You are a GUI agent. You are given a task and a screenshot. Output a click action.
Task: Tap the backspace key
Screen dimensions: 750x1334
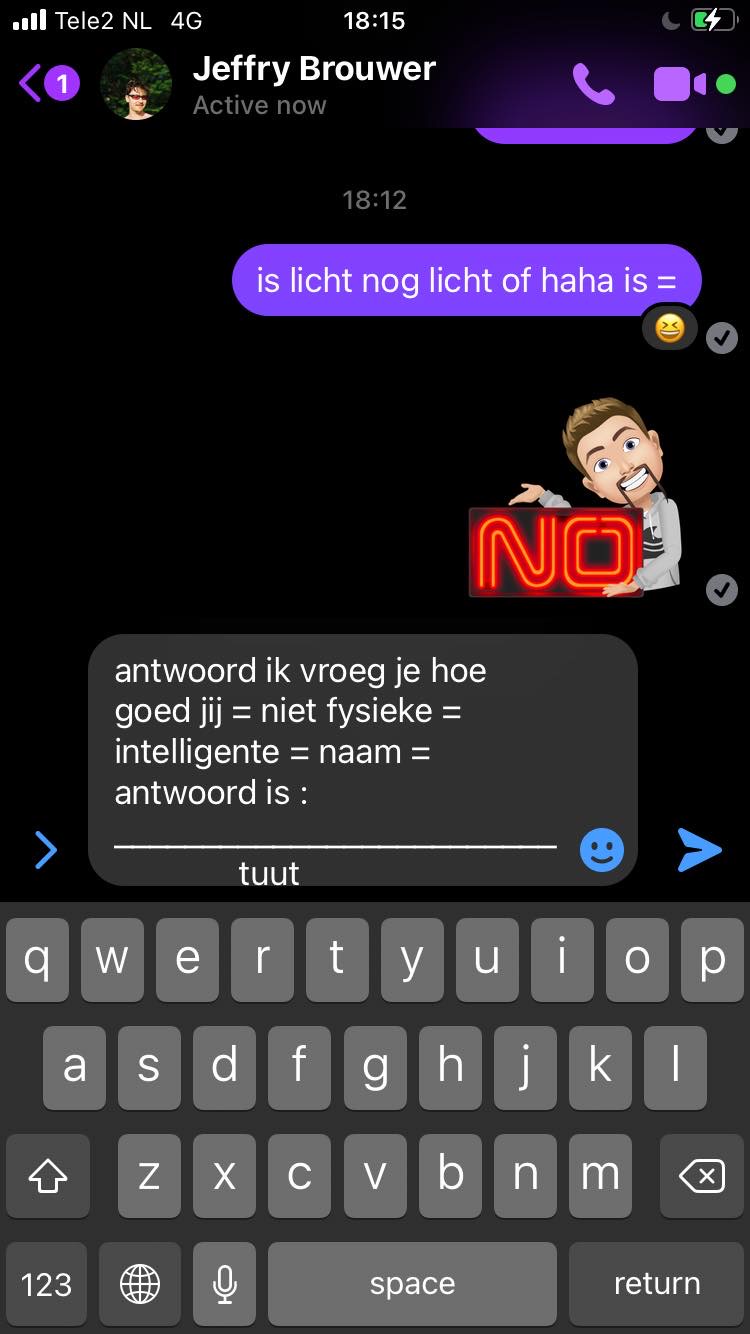[701, 1176]
